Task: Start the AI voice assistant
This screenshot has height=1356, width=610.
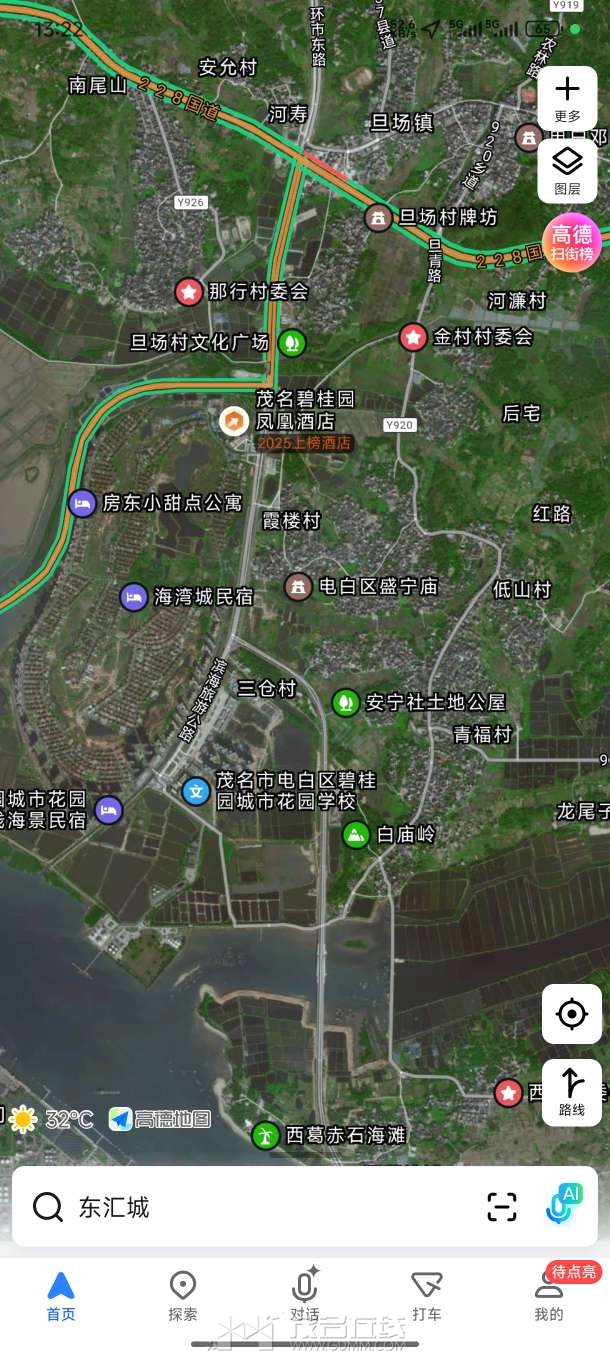Action: coord(562,1205)
